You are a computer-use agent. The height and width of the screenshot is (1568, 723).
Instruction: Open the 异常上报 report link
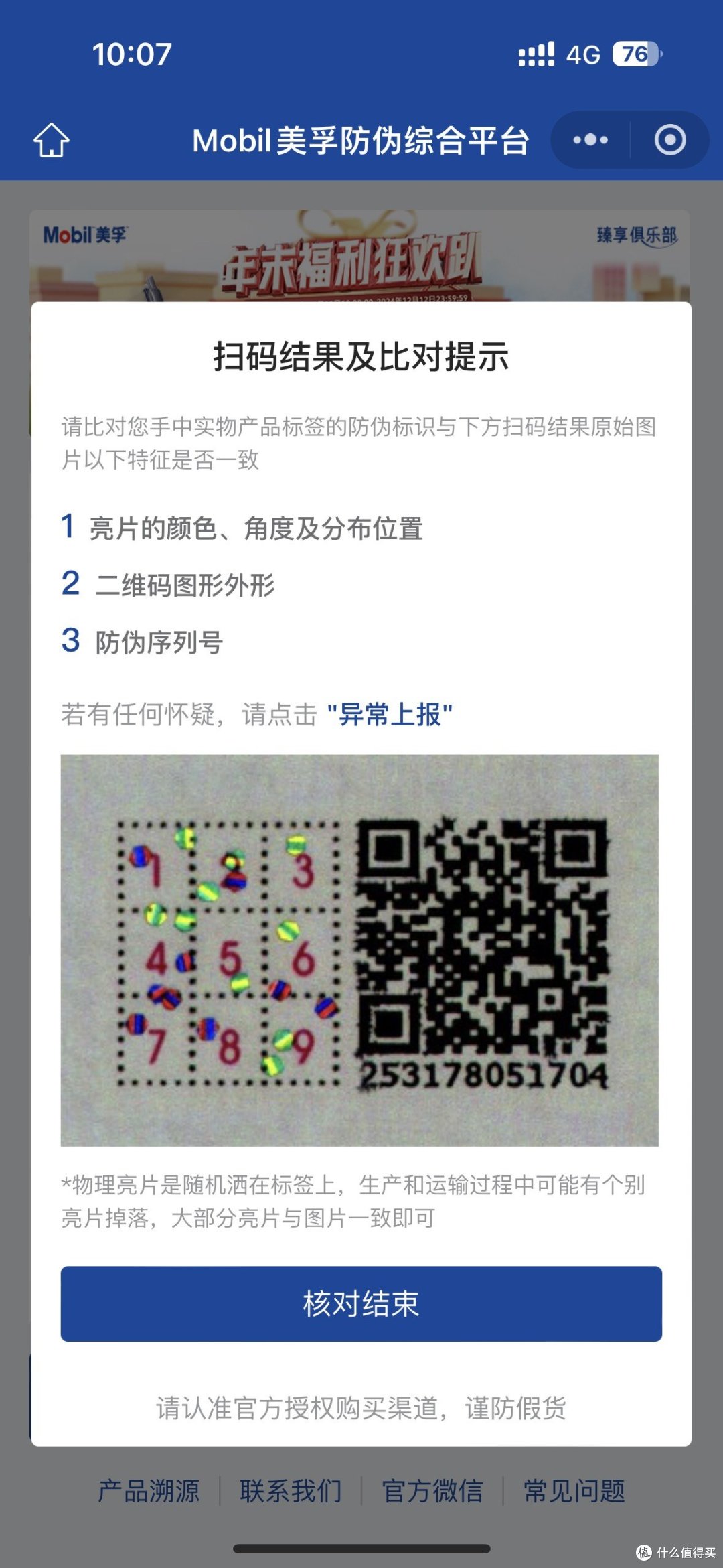390,715
